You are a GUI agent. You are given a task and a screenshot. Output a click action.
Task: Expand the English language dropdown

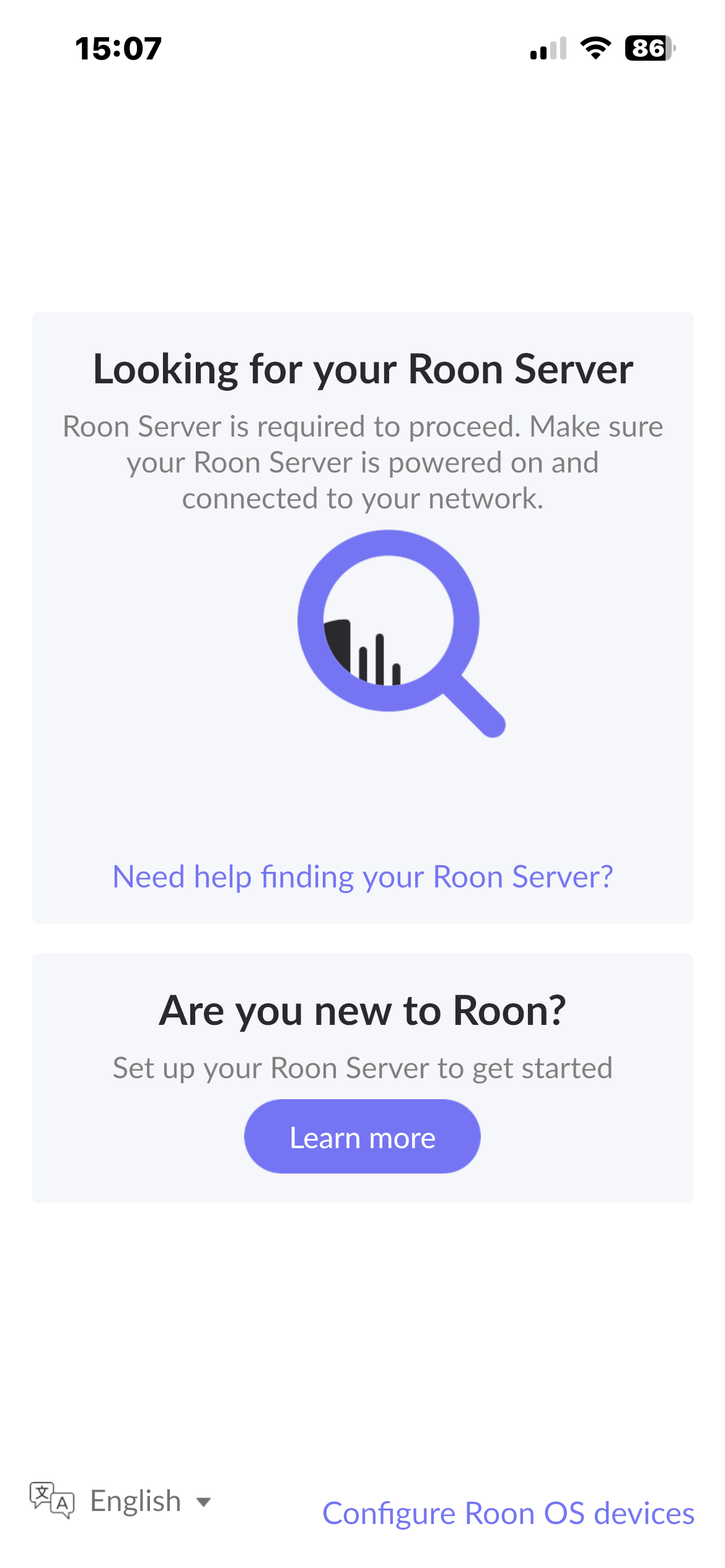(x=121, y=1501)
